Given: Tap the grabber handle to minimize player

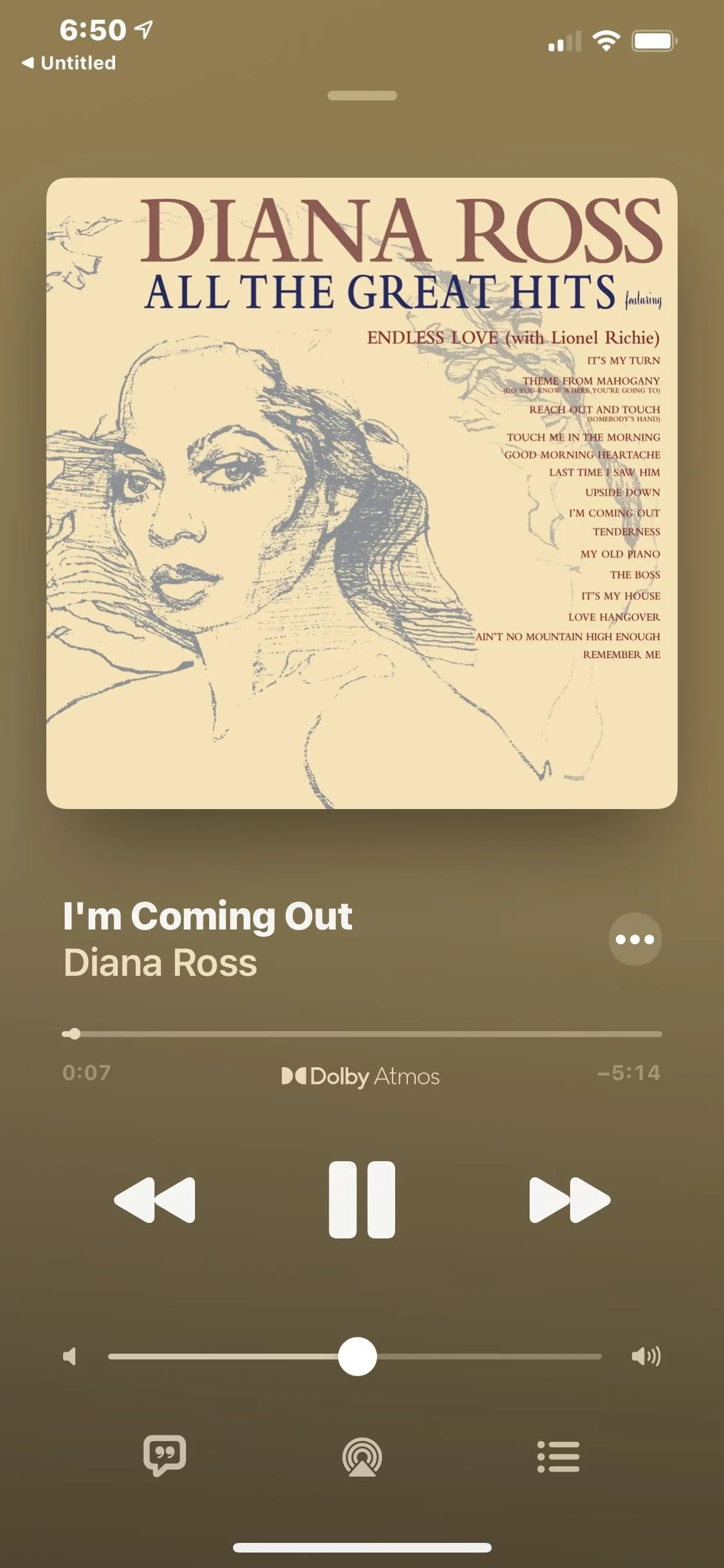Looking at the screenshot, I should pyautogui.click(x=362, y=96).
